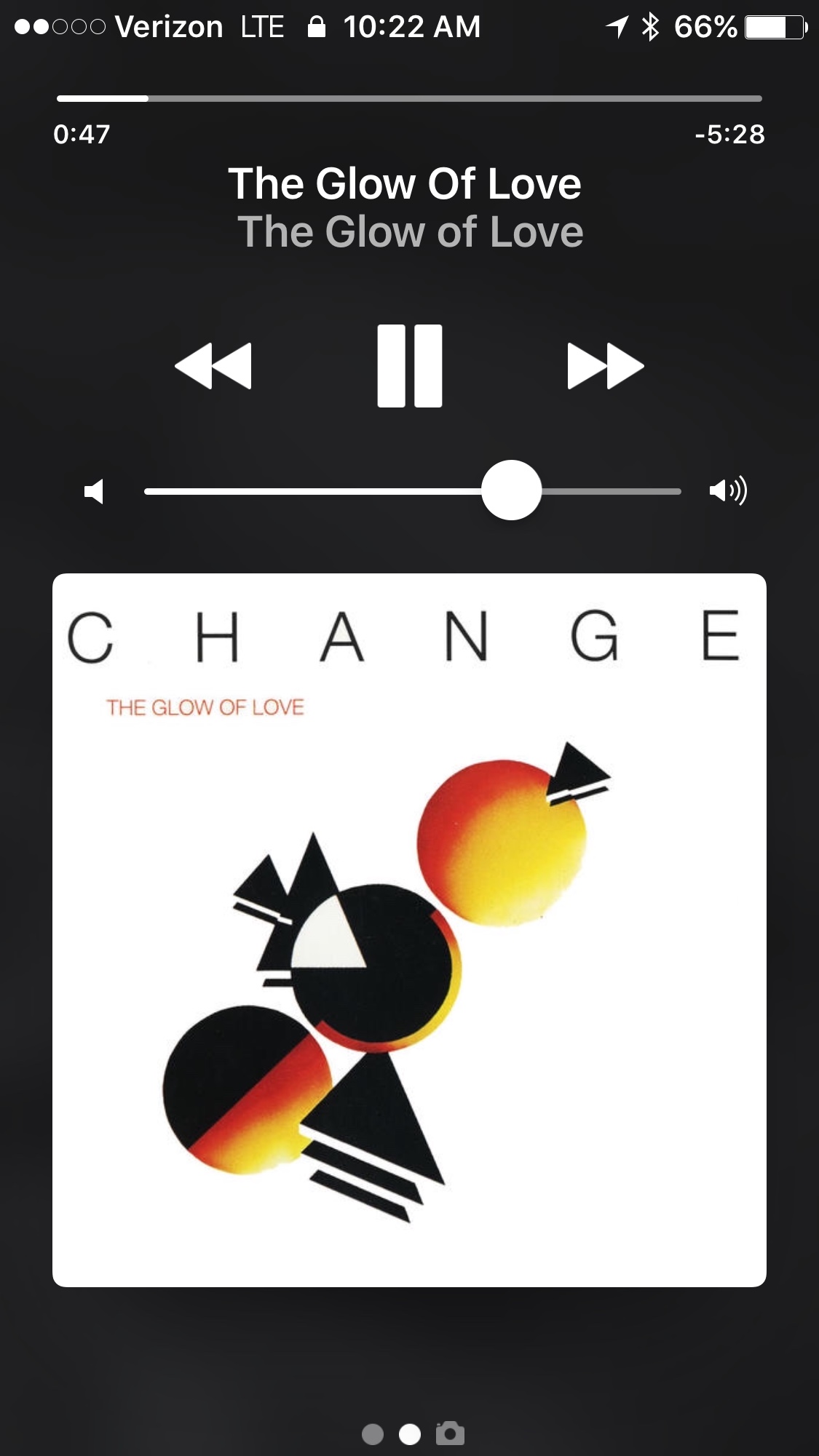Tap the volume slider knob
Viewport: 819px width, 1456px height.
pos(511,490)
